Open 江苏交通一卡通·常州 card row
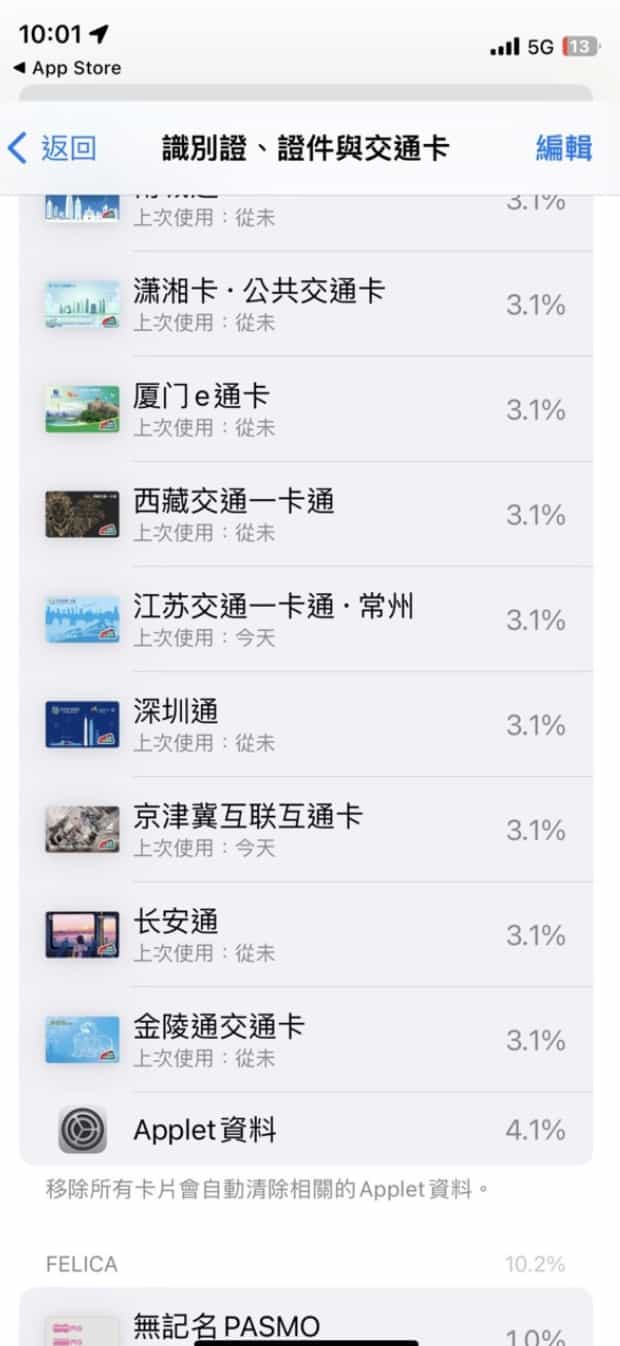The height and width of the screenshot is (1346, 620). point(306,619)
